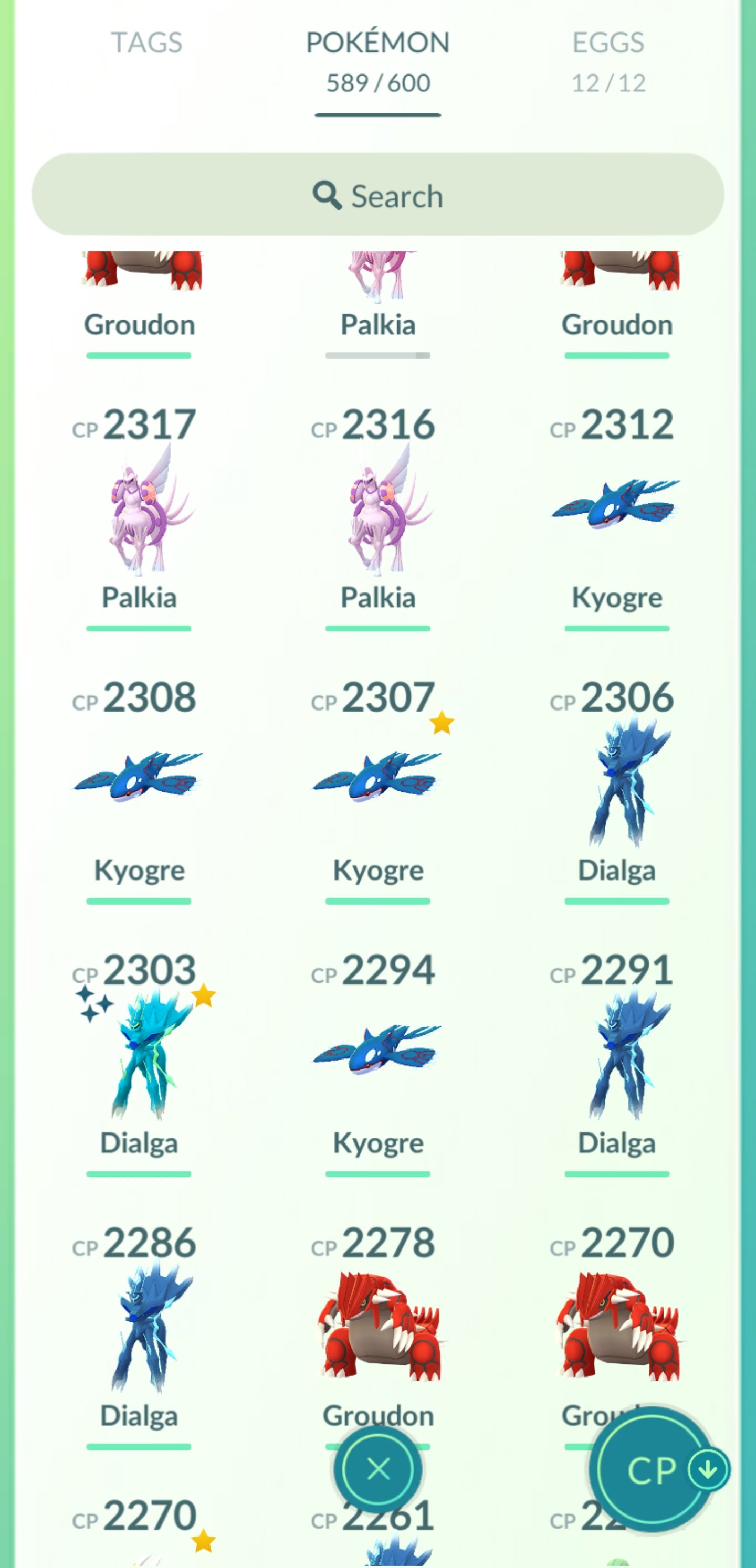Close the Pokémon list with X button
The width and height of the screenshot is (756, 1568).
[379, 1469]
